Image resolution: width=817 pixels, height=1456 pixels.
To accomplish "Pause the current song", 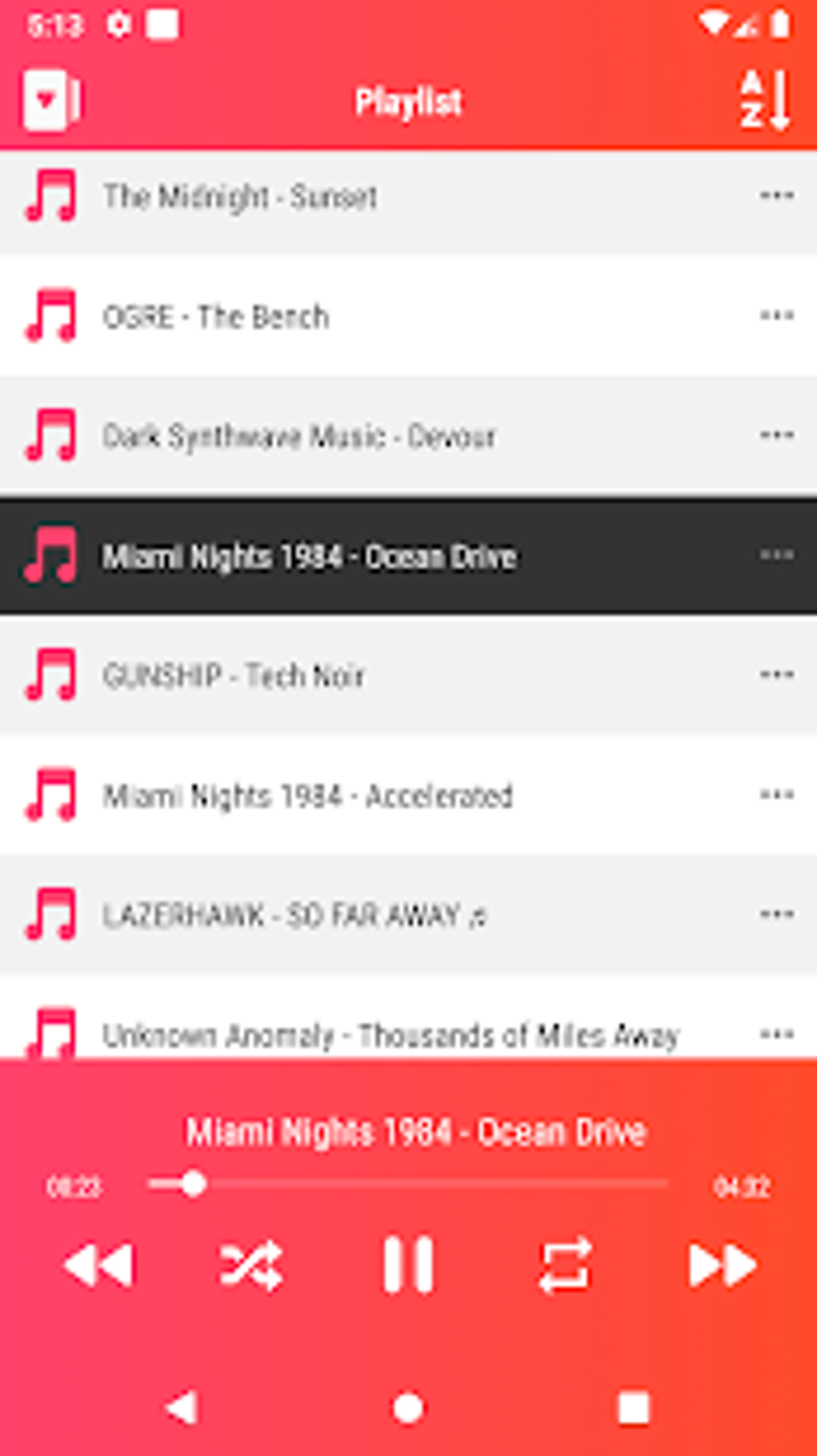I will 408,1264.
